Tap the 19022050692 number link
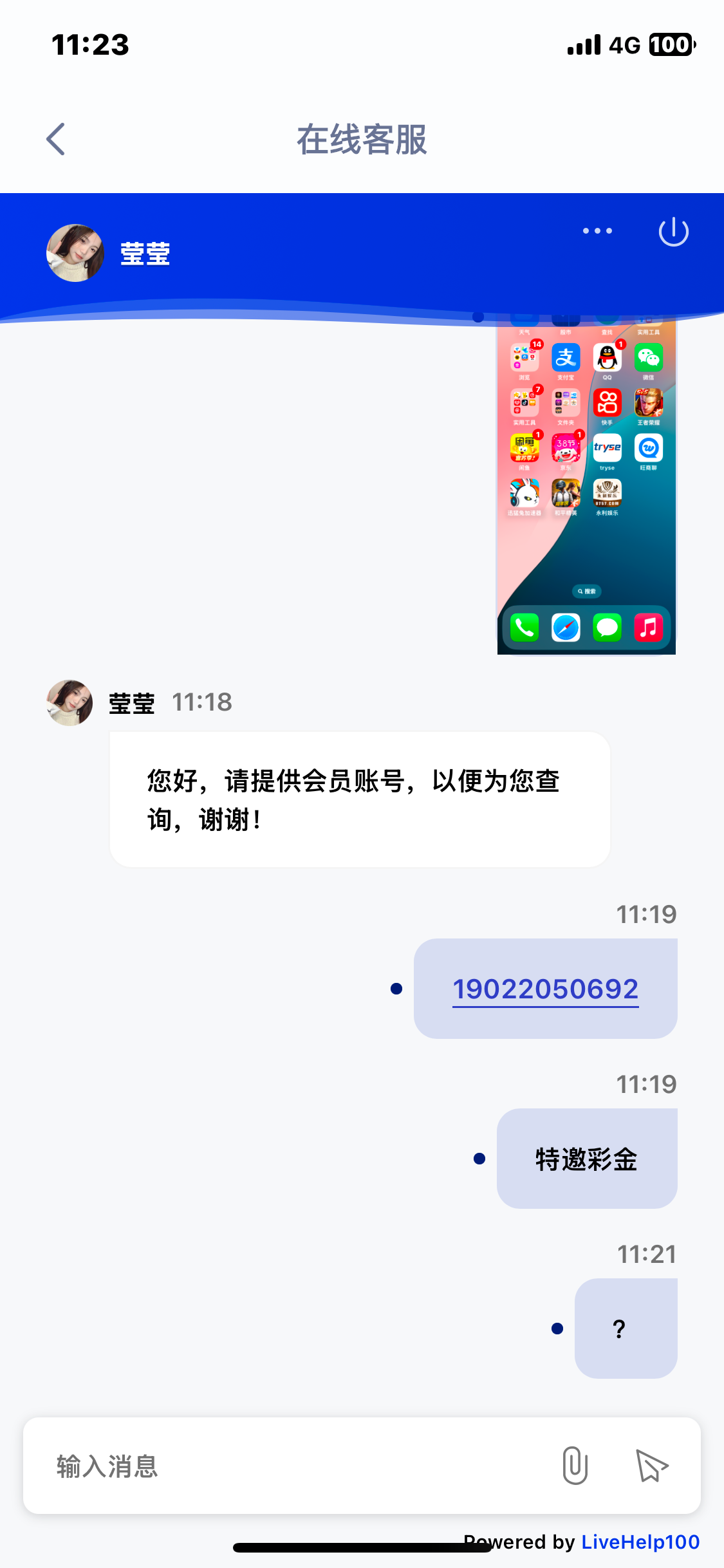The image size is (724, 1568). coord(546,989)
